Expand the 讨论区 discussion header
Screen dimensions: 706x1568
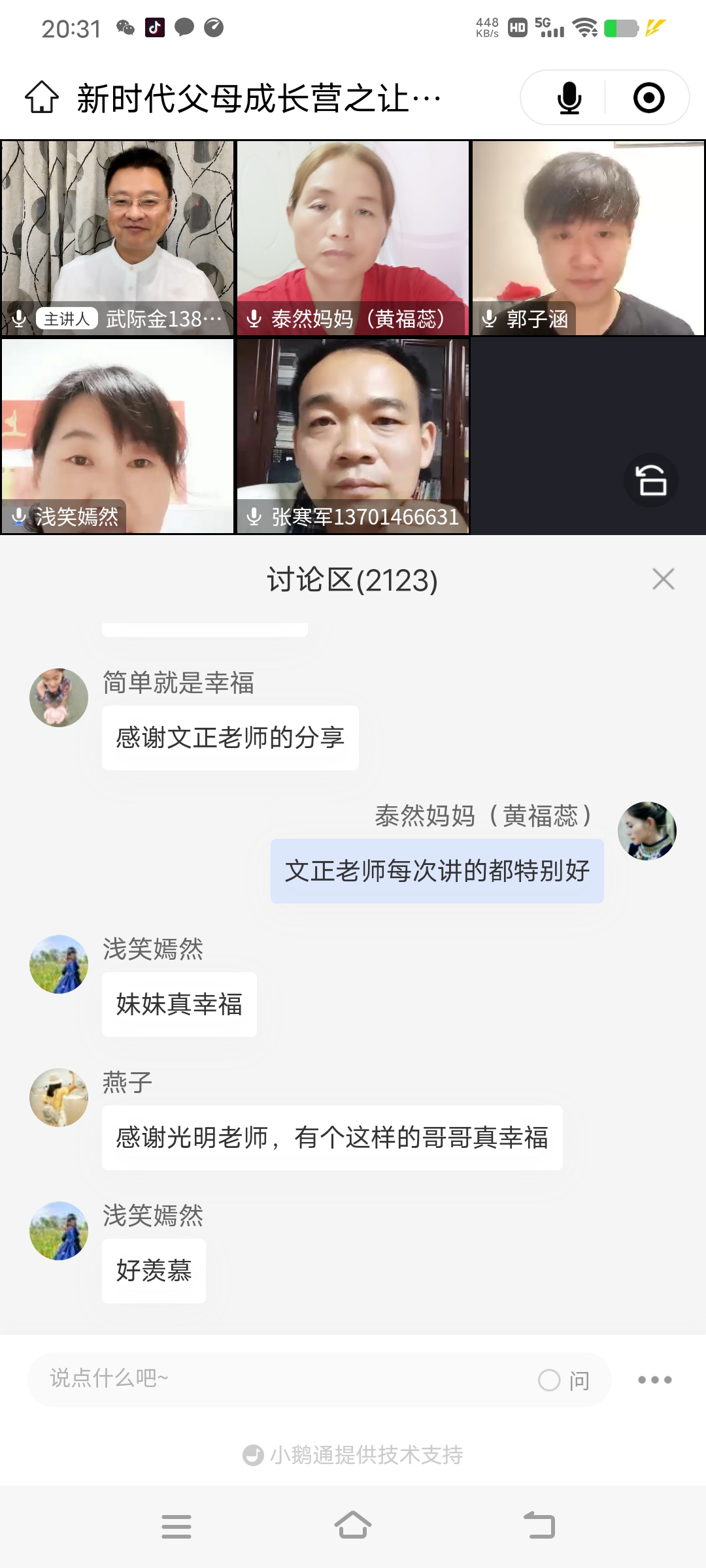pos(353,580)
